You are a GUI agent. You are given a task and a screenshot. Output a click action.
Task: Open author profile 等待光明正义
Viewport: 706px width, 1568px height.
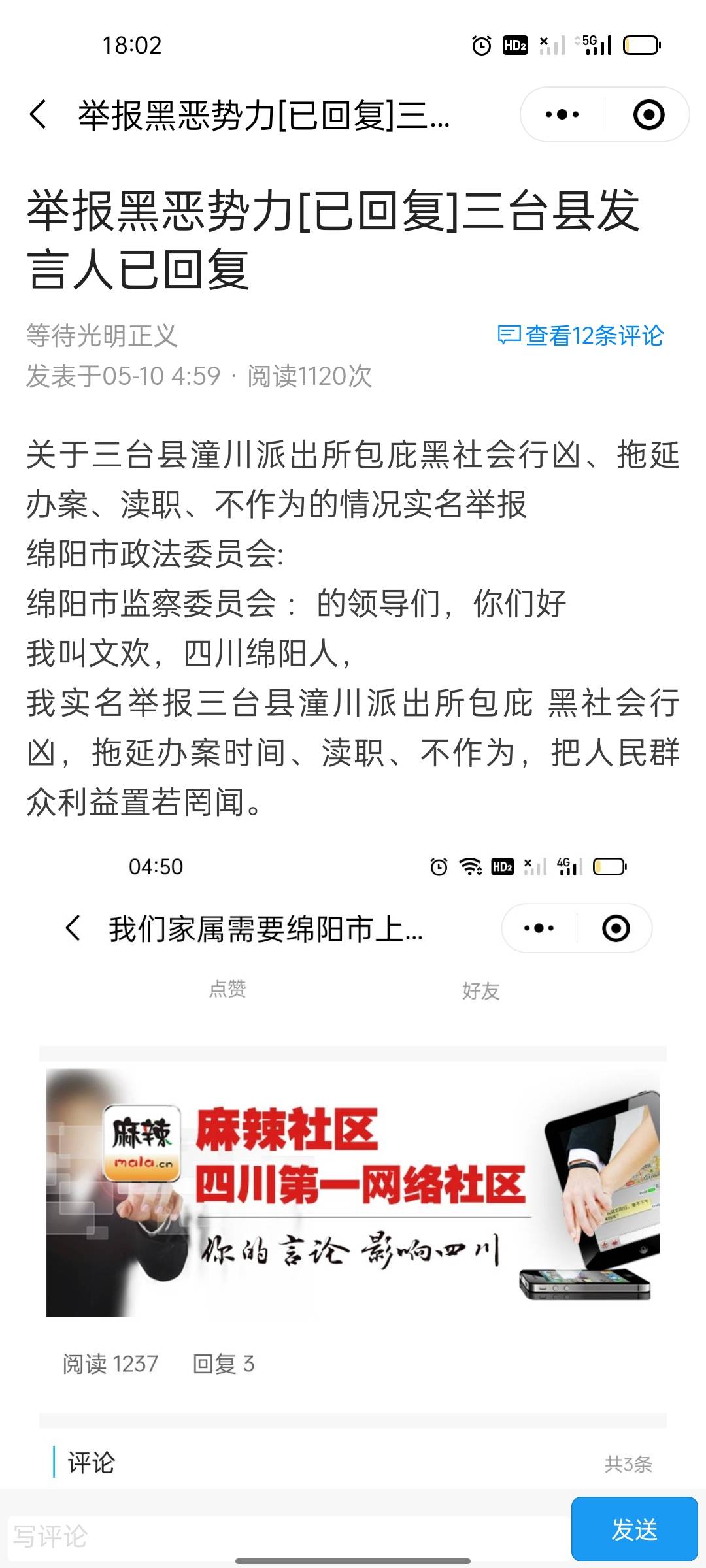pos(102,336)
